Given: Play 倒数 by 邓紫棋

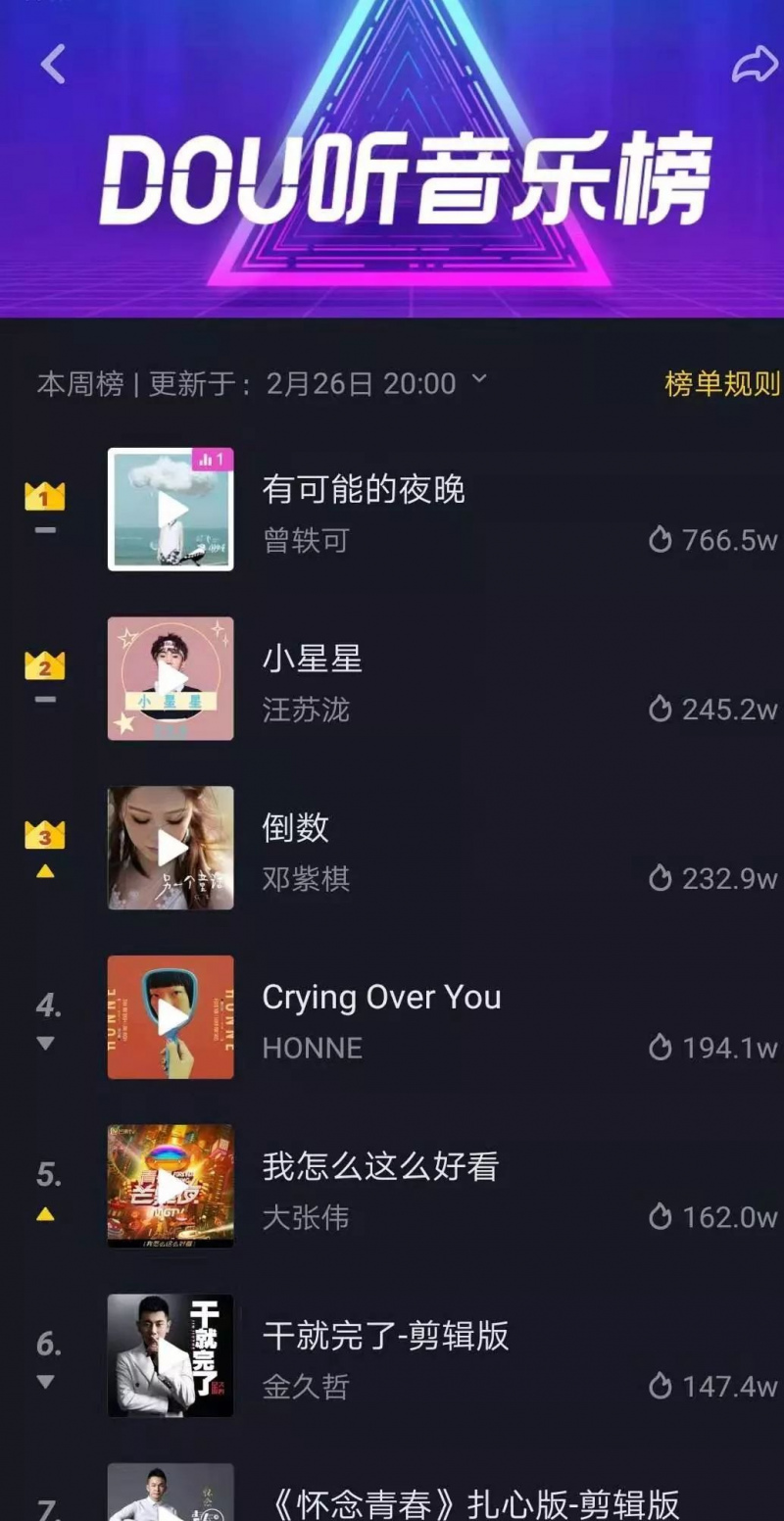Looking at the screenshot, I should [171, 848].
